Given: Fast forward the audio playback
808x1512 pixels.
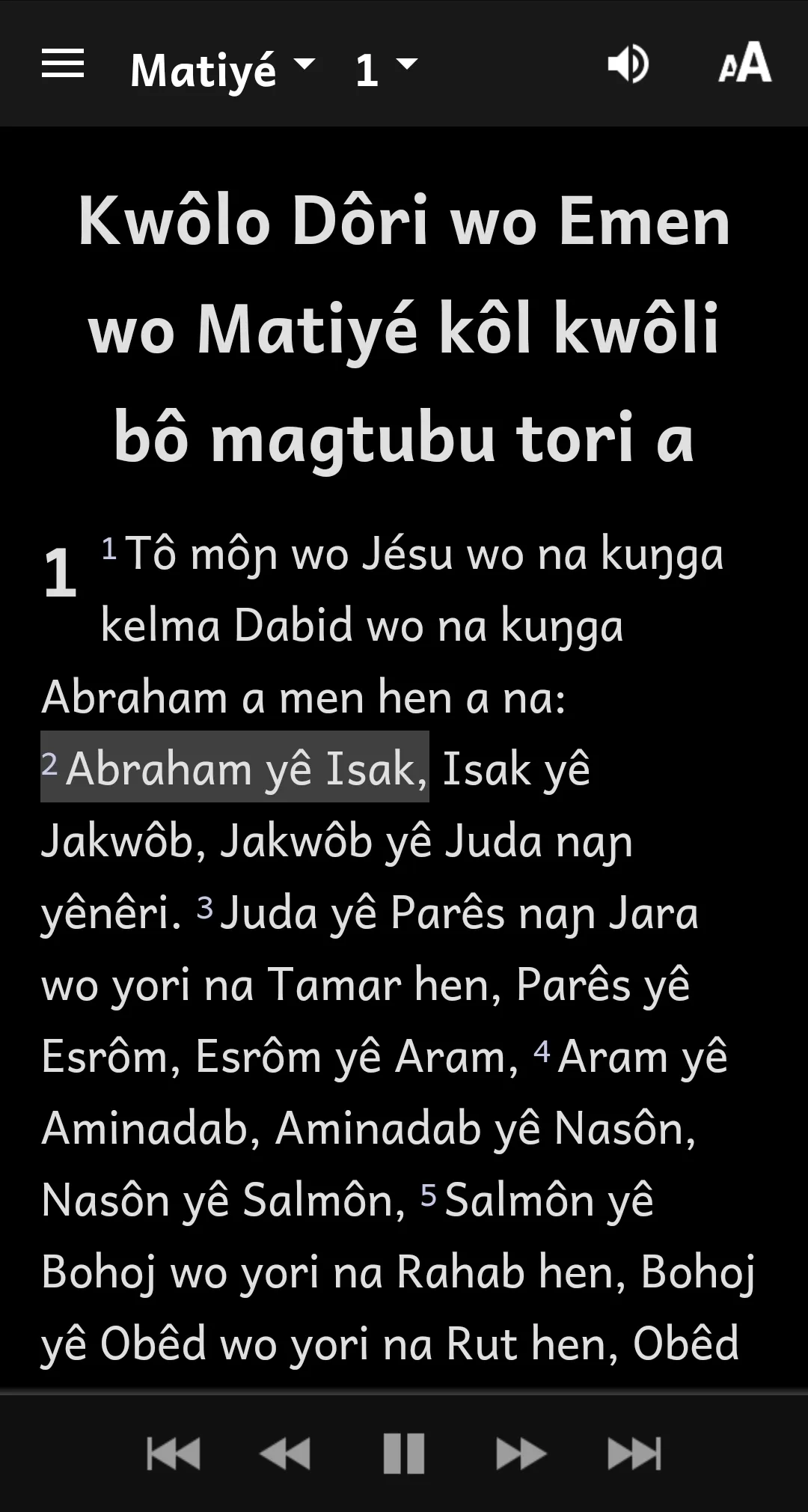Looking at the screenshot, I should click(521, 1454).
